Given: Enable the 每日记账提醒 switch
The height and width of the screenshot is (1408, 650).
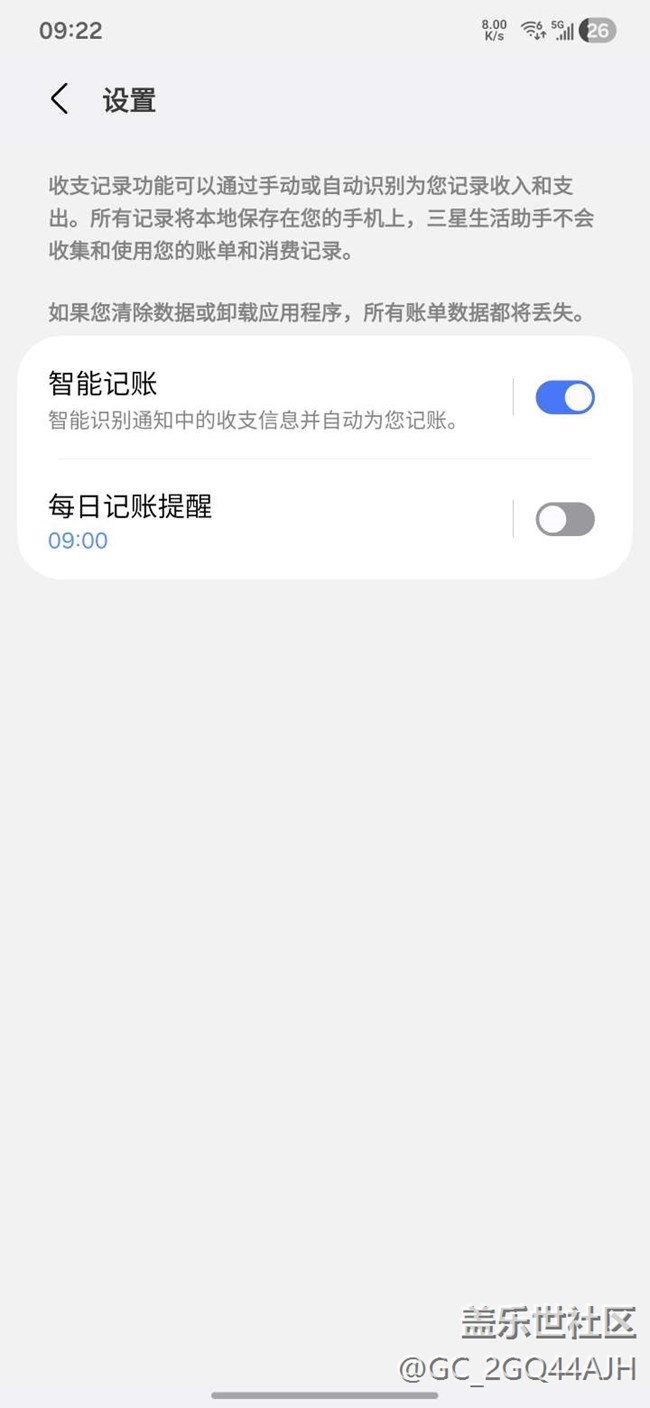Looking at the screenshot, I should click(565, 520).
